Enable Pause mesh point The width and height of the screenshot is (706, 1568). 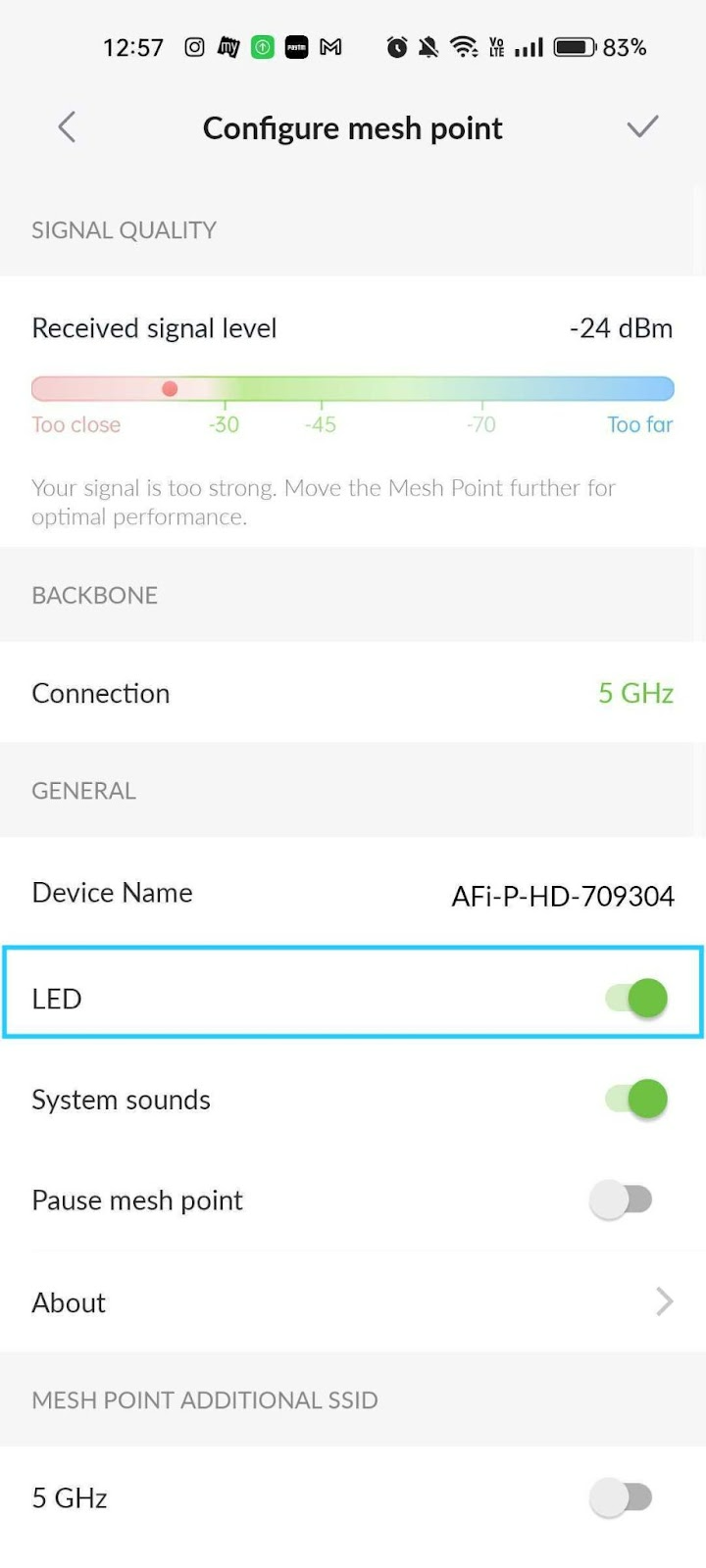click(621, 1200)
